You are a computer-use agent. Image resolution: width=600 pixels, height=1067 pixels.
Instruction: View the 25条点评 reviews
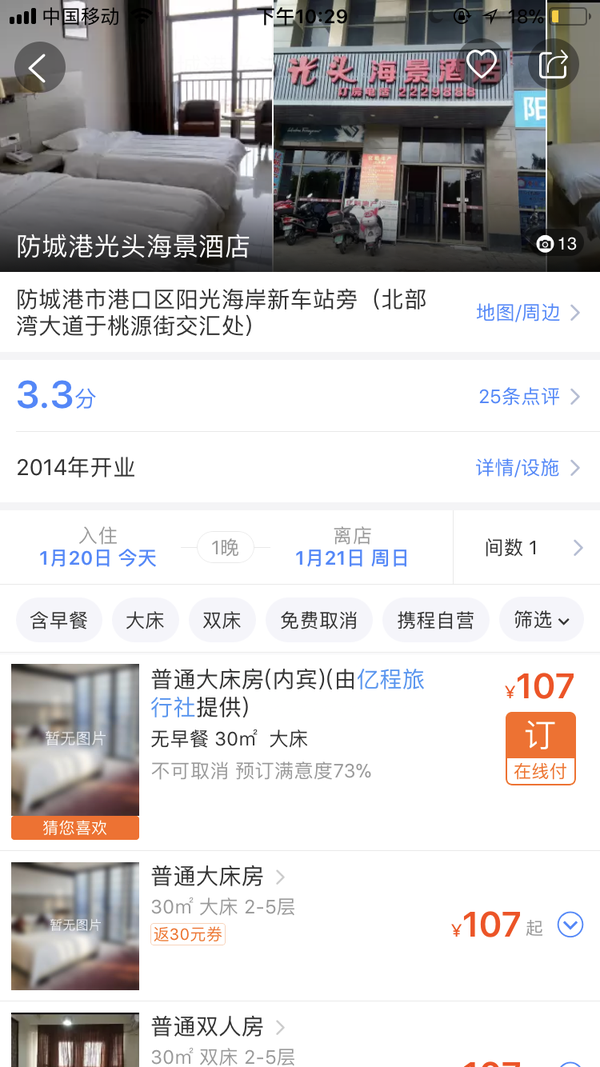528,397
